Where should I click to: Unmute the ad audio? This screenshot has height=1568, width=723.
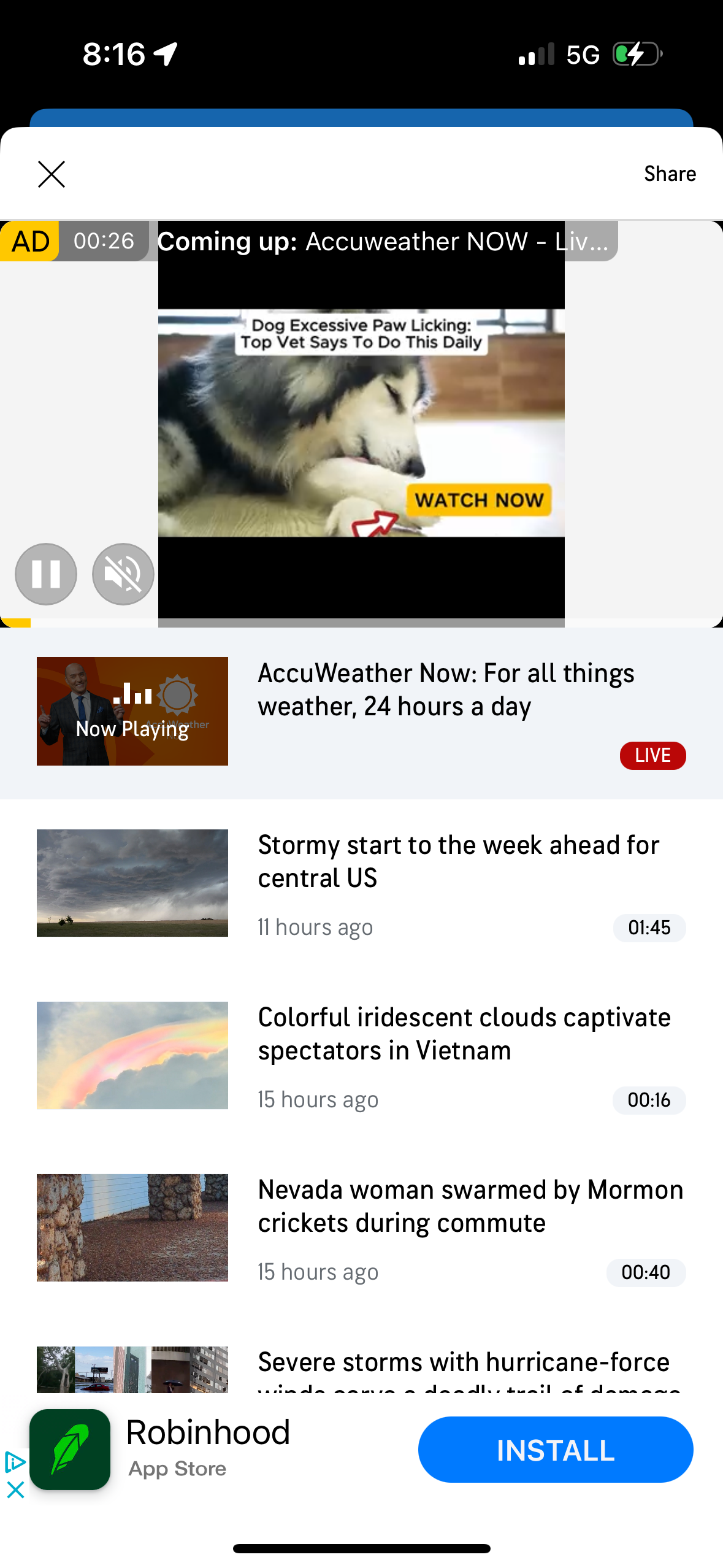tap(123, 574)
